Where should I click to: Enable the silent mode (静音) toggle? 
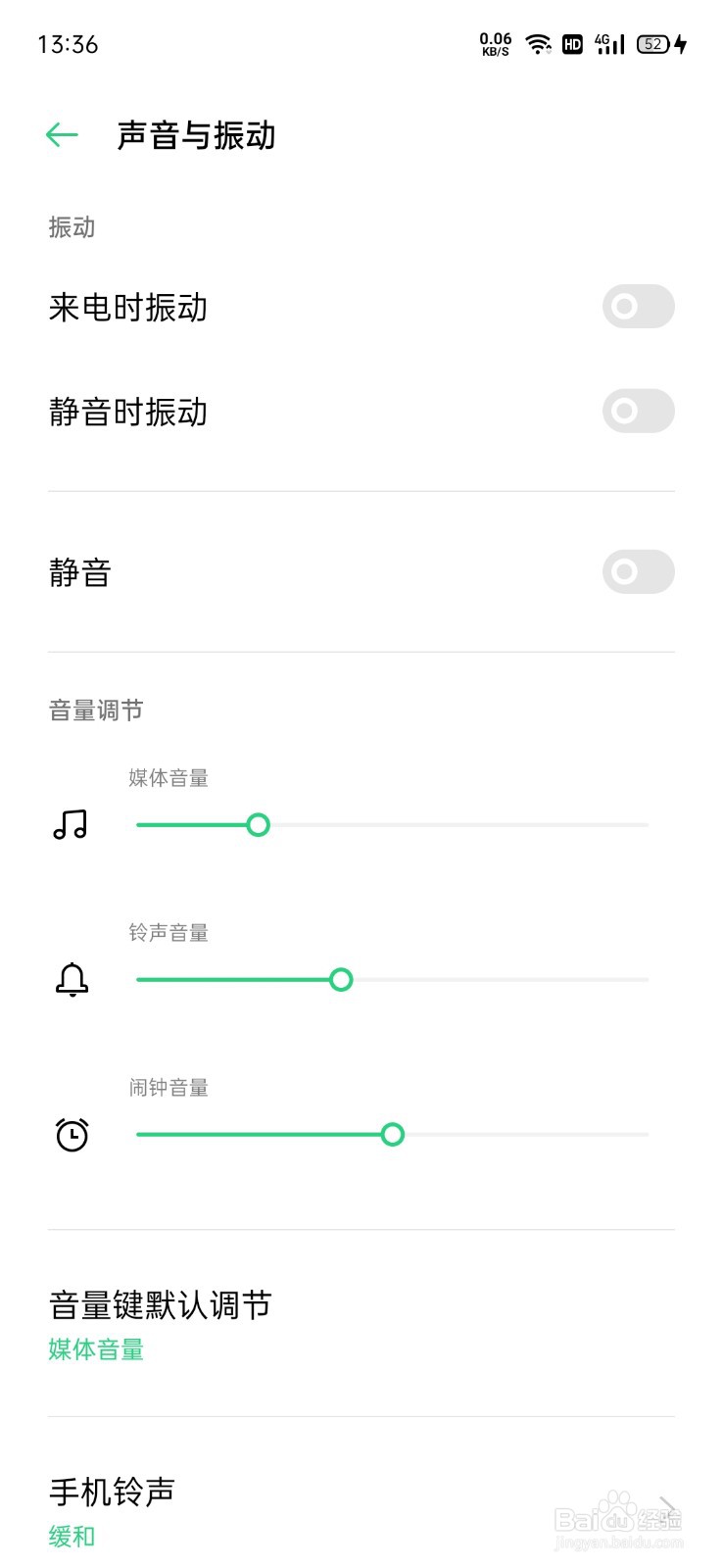[x=638, y=572]
